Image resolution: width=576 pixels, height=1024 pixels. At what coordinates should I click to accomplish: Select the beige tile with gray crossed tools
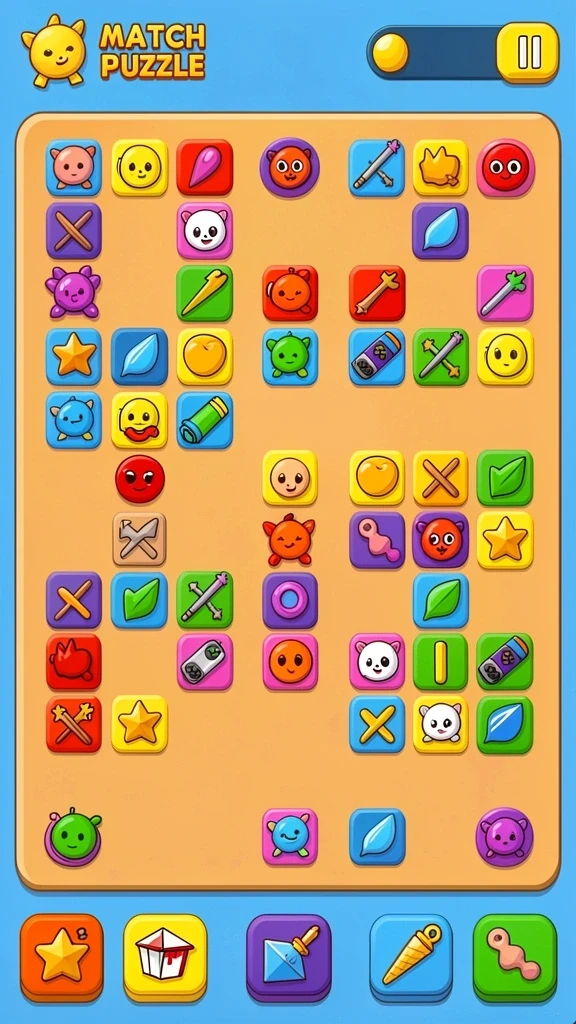point(139,539)
